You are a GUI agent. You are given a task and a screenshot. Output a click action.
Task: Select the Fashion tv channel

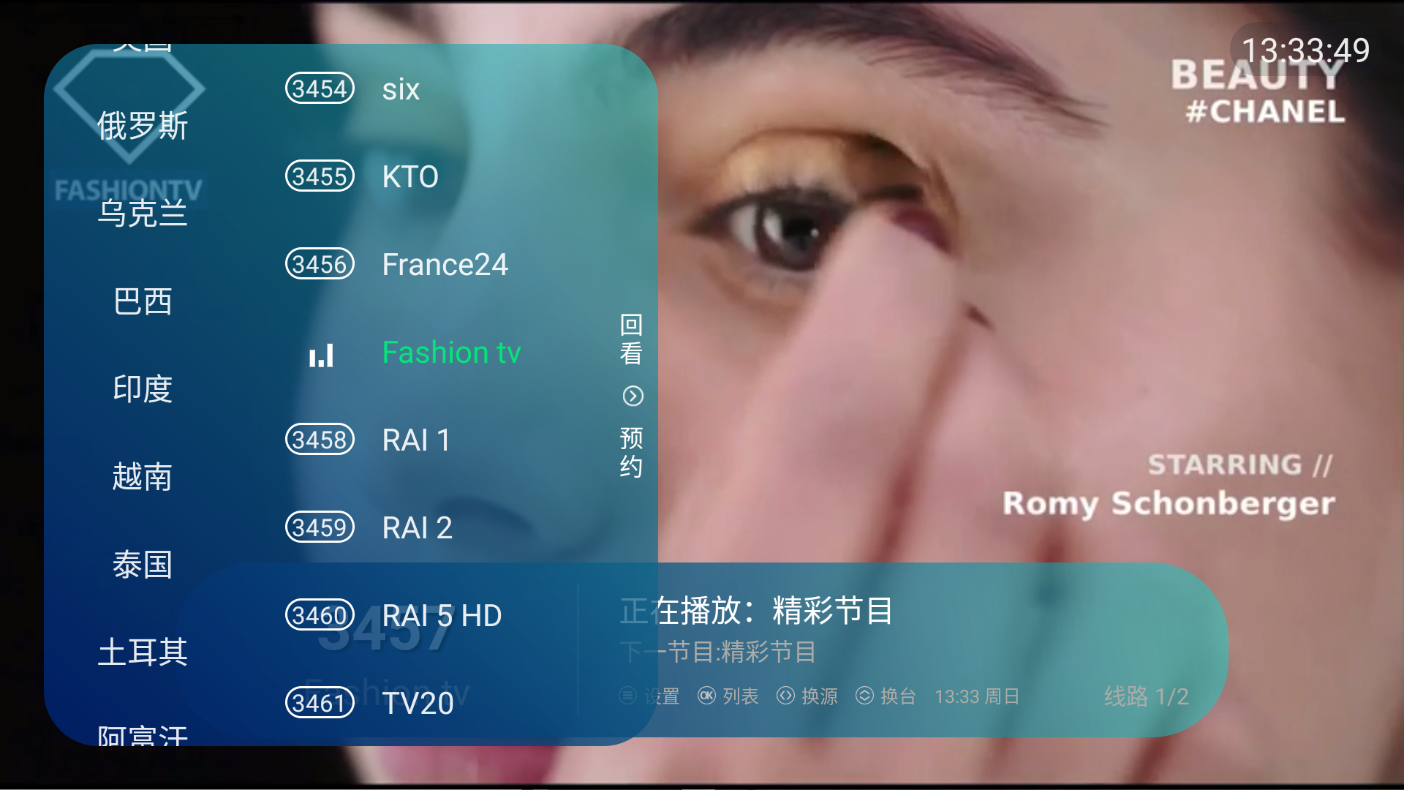(451, 353)
